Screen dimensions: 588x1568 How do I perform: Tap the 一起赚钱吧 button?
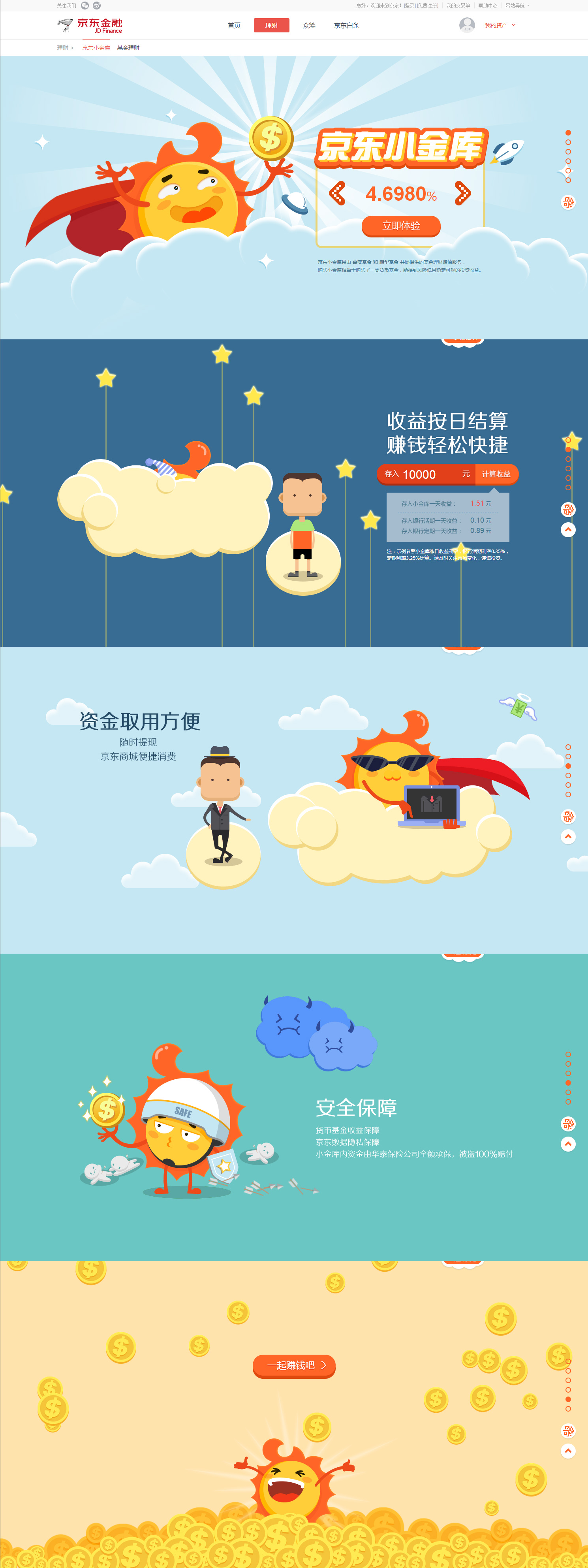(294, 1365)
